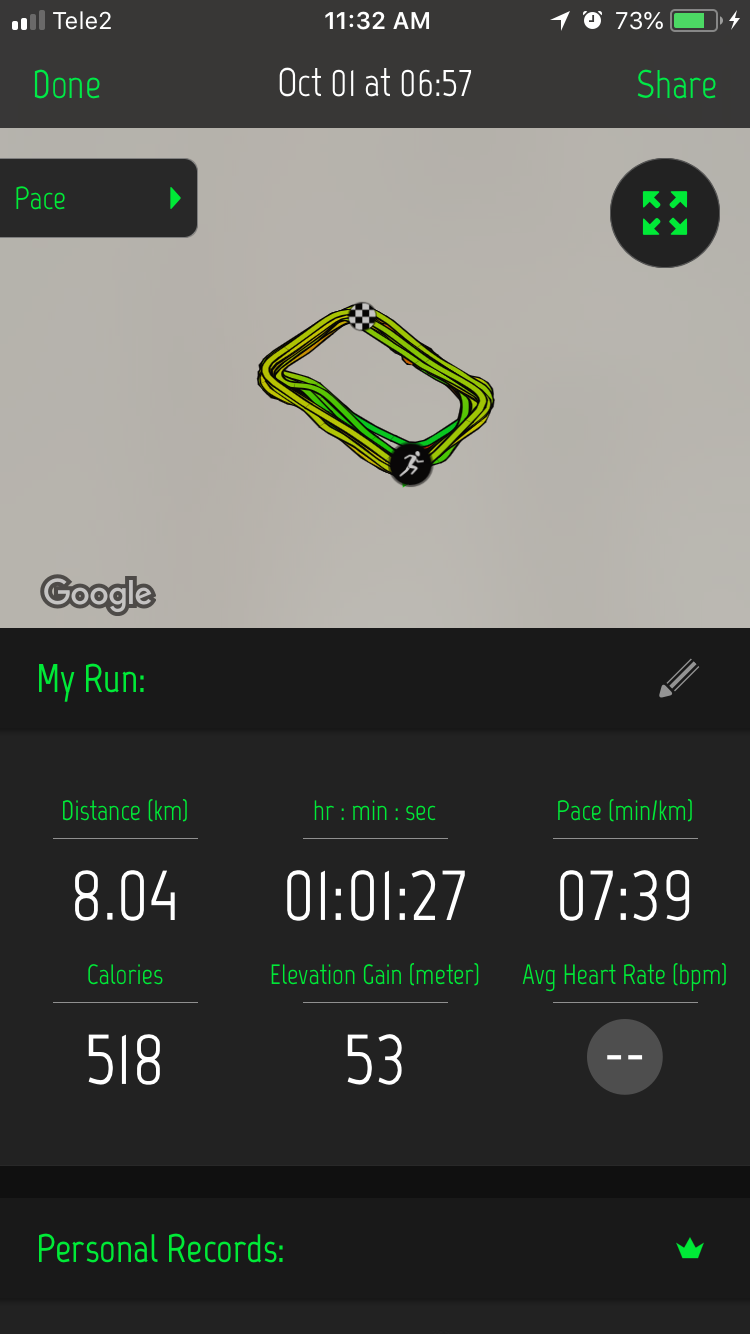The width and height of the screenshot is (750, 1334).
Task: Expand the map to full screen
Action: pos(665,213)
